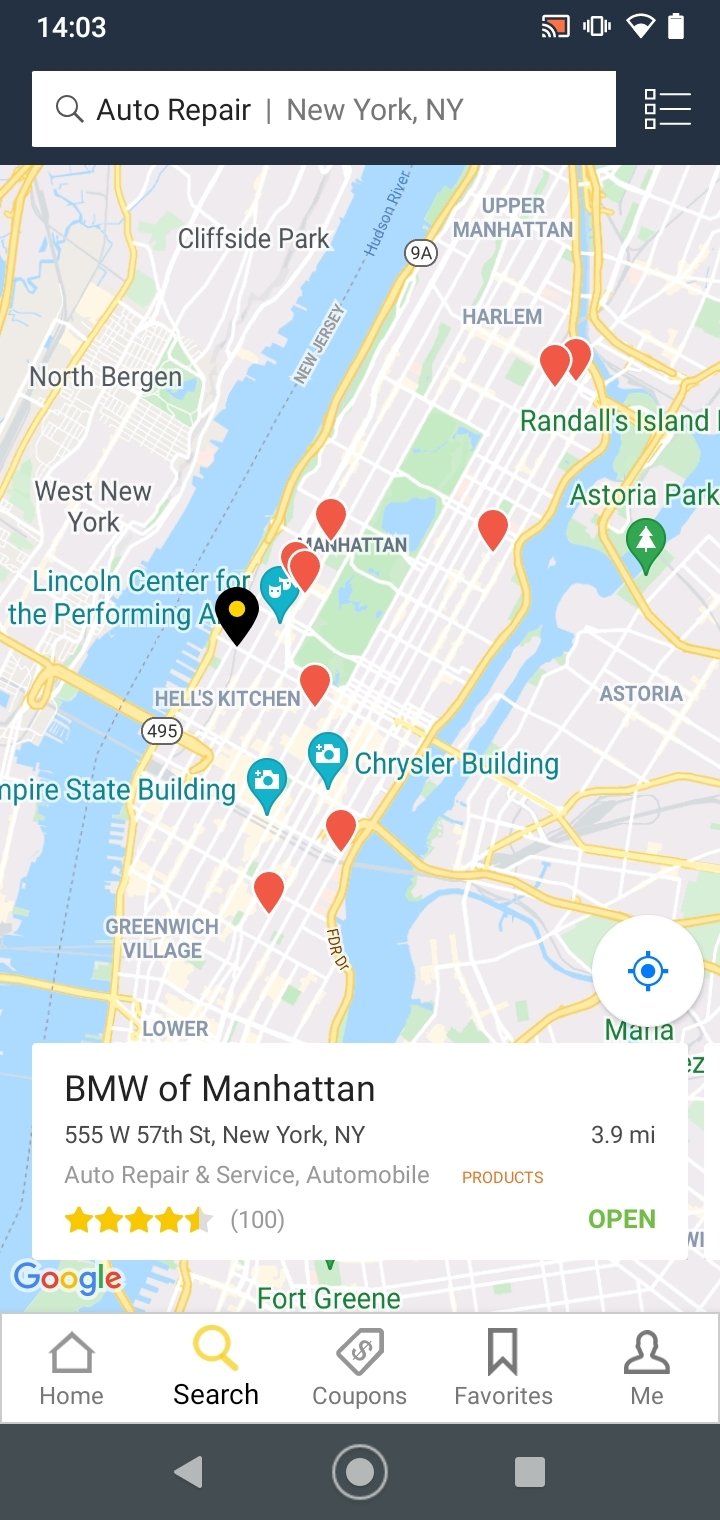Select the black highlighted map pin
Image resolution: width=720 pixels, height=1520 pixels.
[x=237, y=615]
